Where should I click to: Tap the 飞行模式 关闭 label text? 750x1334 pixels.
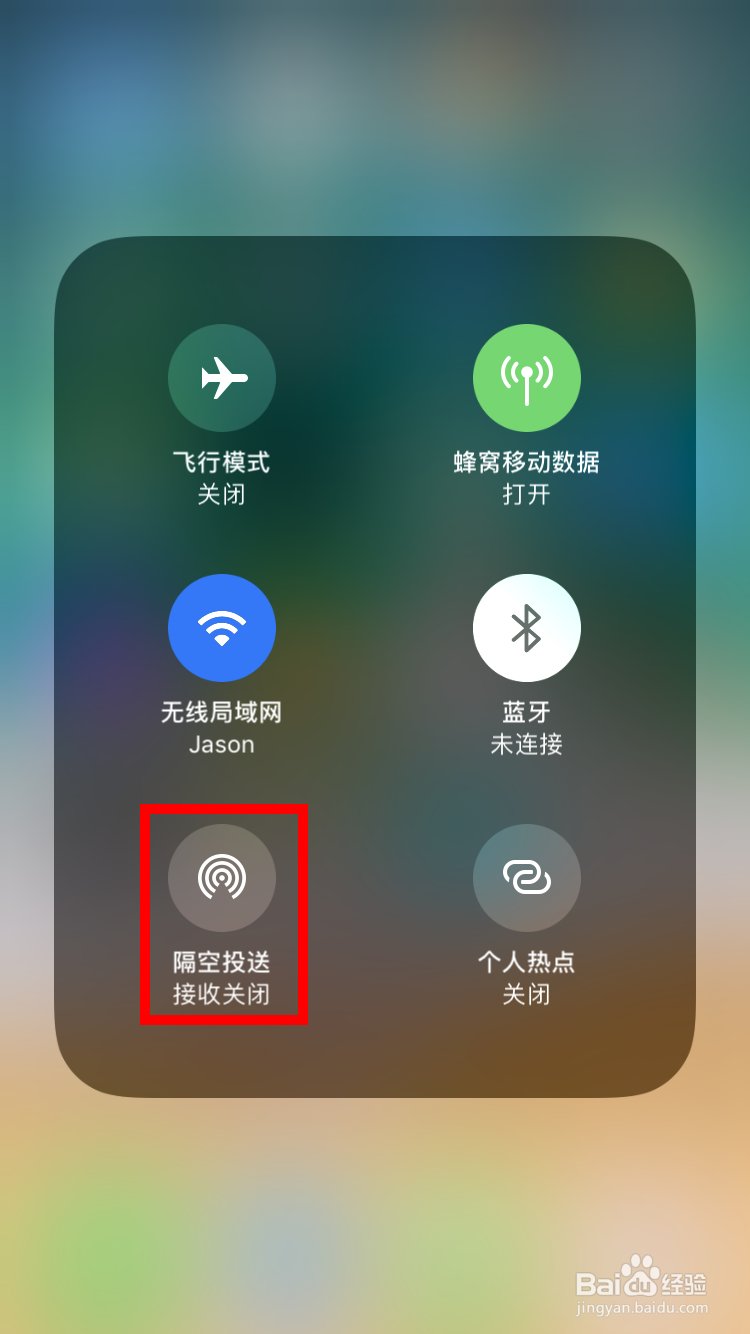[x=221, y=495]
